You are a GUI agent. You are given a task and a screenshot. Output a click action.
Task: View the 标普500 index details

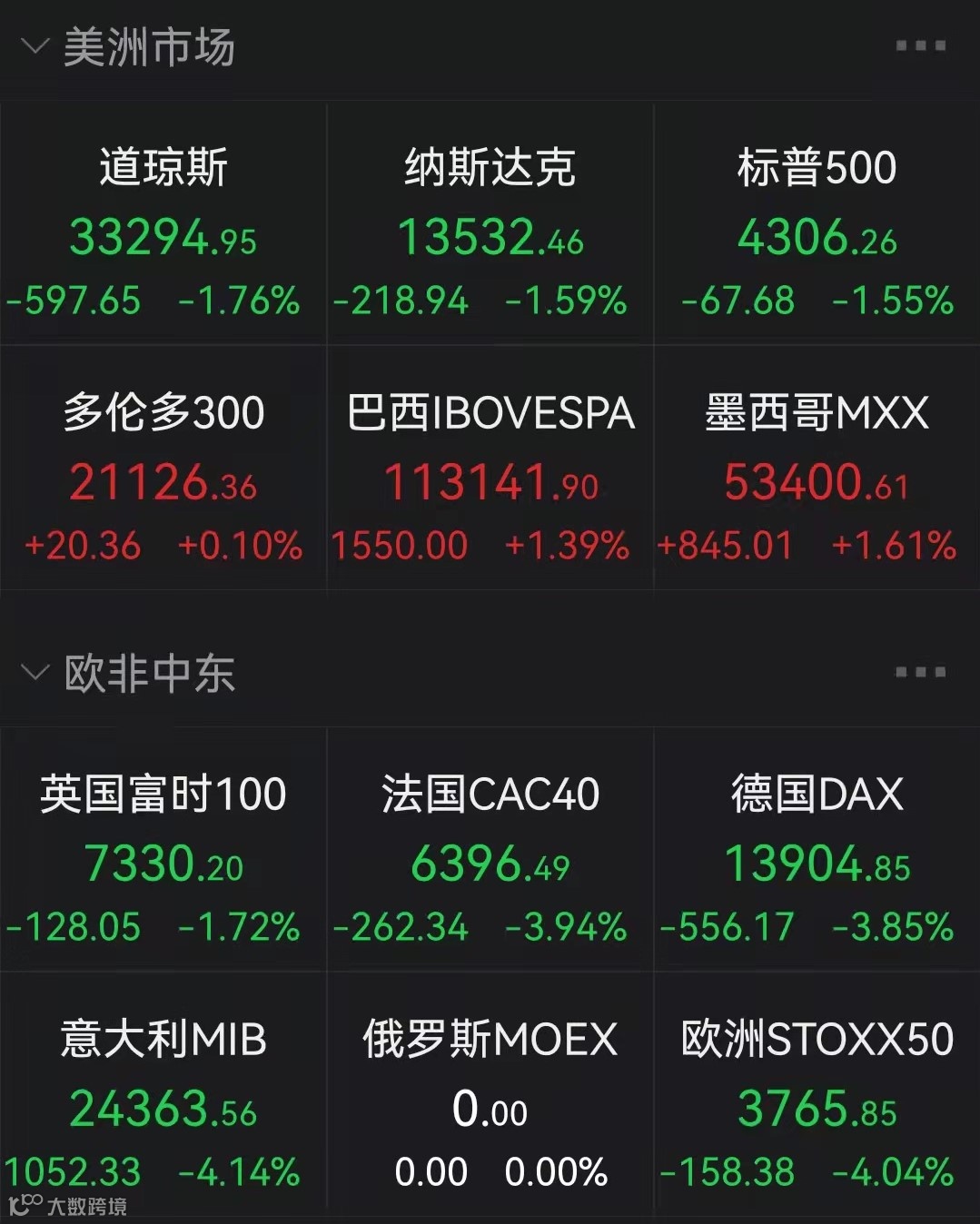click(x=817, y=223)
